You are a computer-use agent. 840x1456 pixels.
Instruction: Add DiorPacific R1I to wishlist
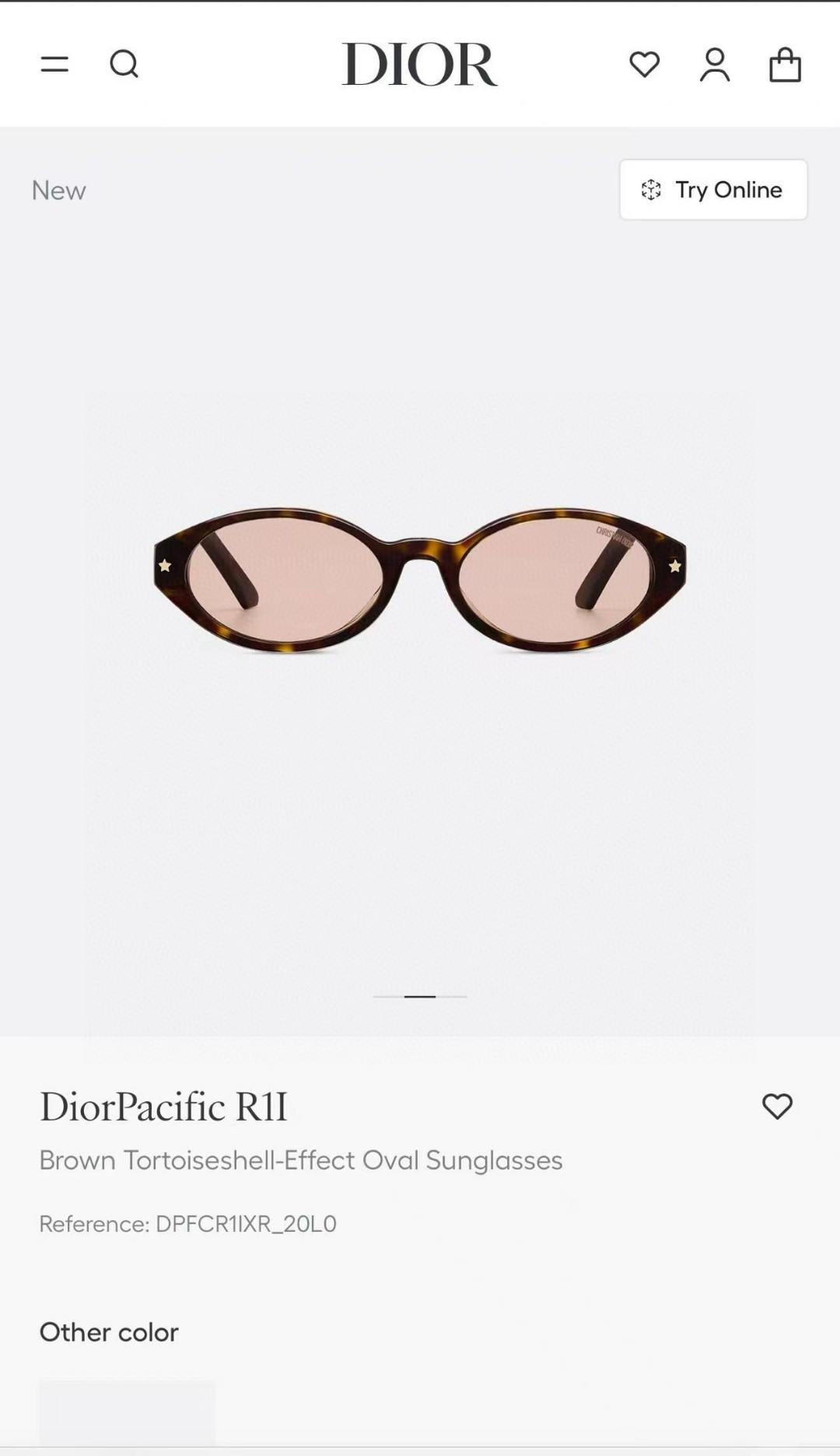776,1106
